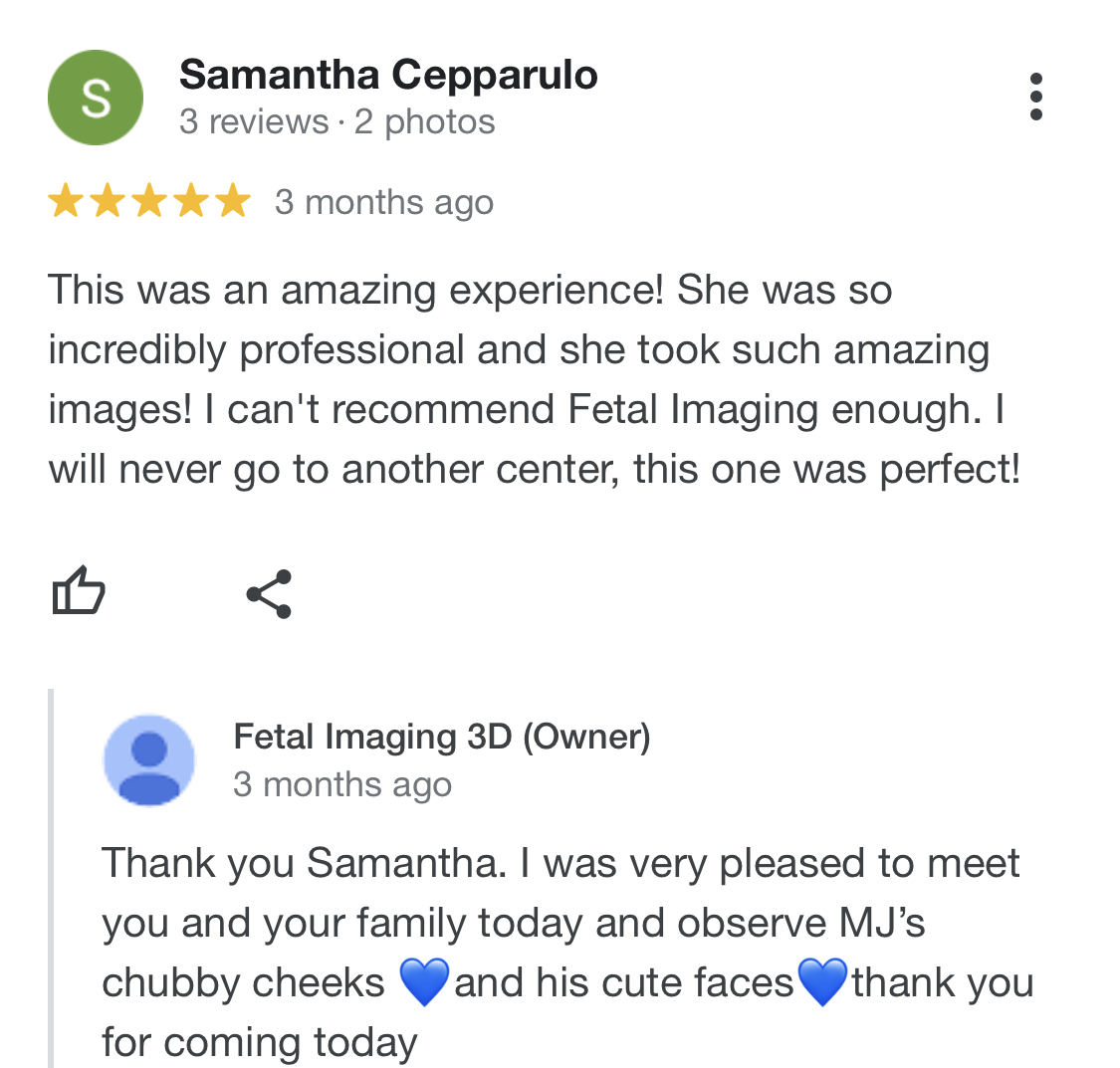1120x1068 pixels.
Task: Open Samantha Cepparulo's reviewer name
Action: (388, 75)
